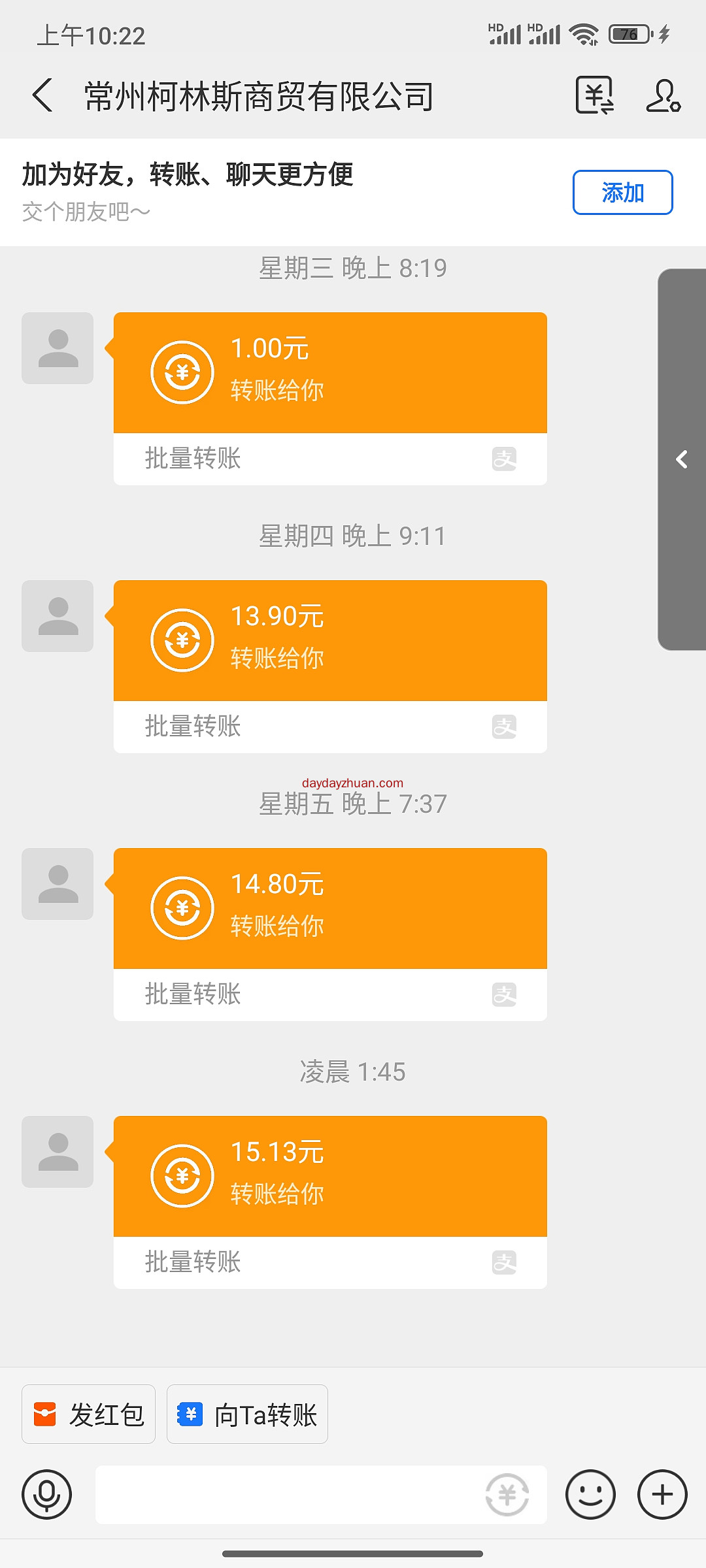Tap 发红包 to send a red packet
This screenshot has height=1568, width=706.
(x=89, y=1415)
